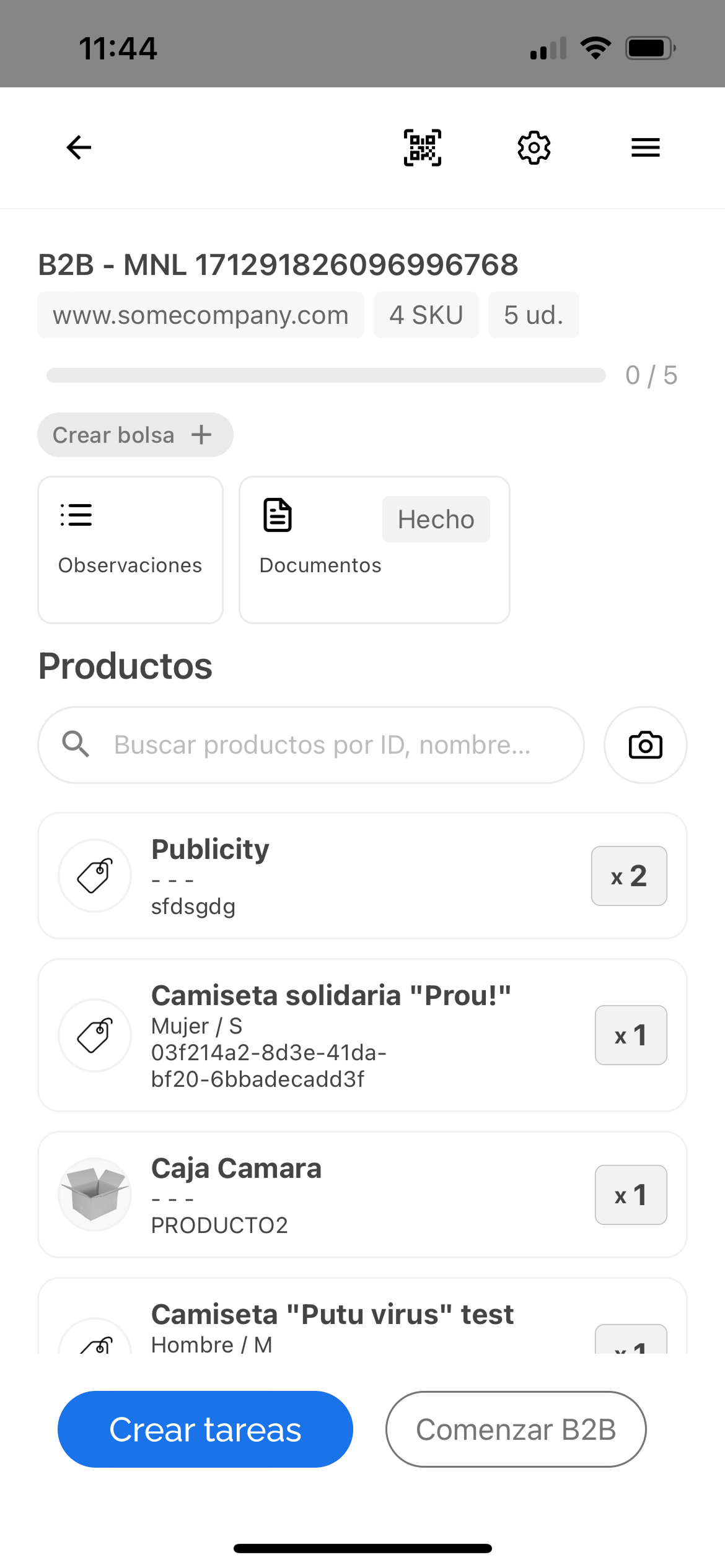Open the Documentos document icon
Image resolution: width=725 pixels, height=1568 pixels.
tap(277, 513)
